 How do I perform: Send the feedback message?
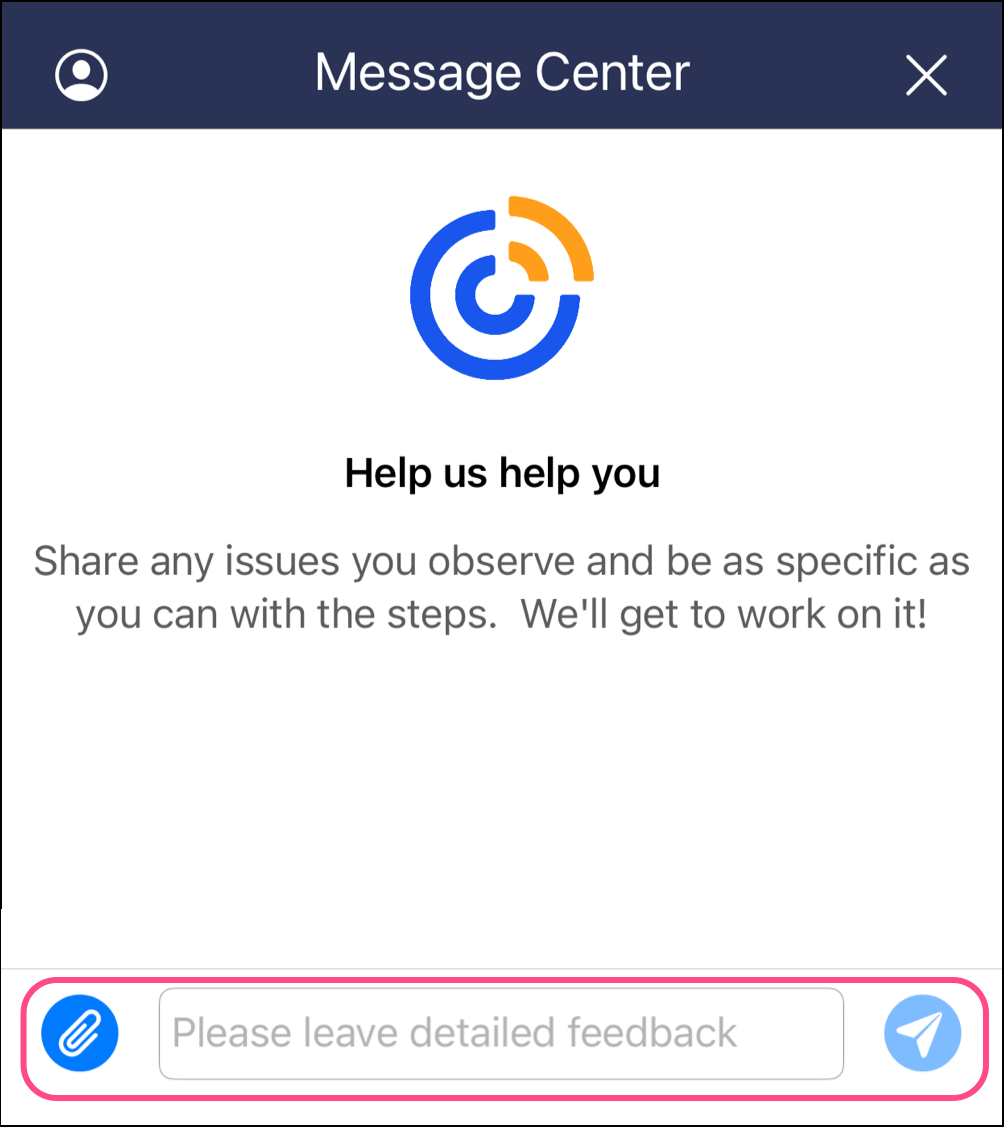click(x=922, y=1033)
